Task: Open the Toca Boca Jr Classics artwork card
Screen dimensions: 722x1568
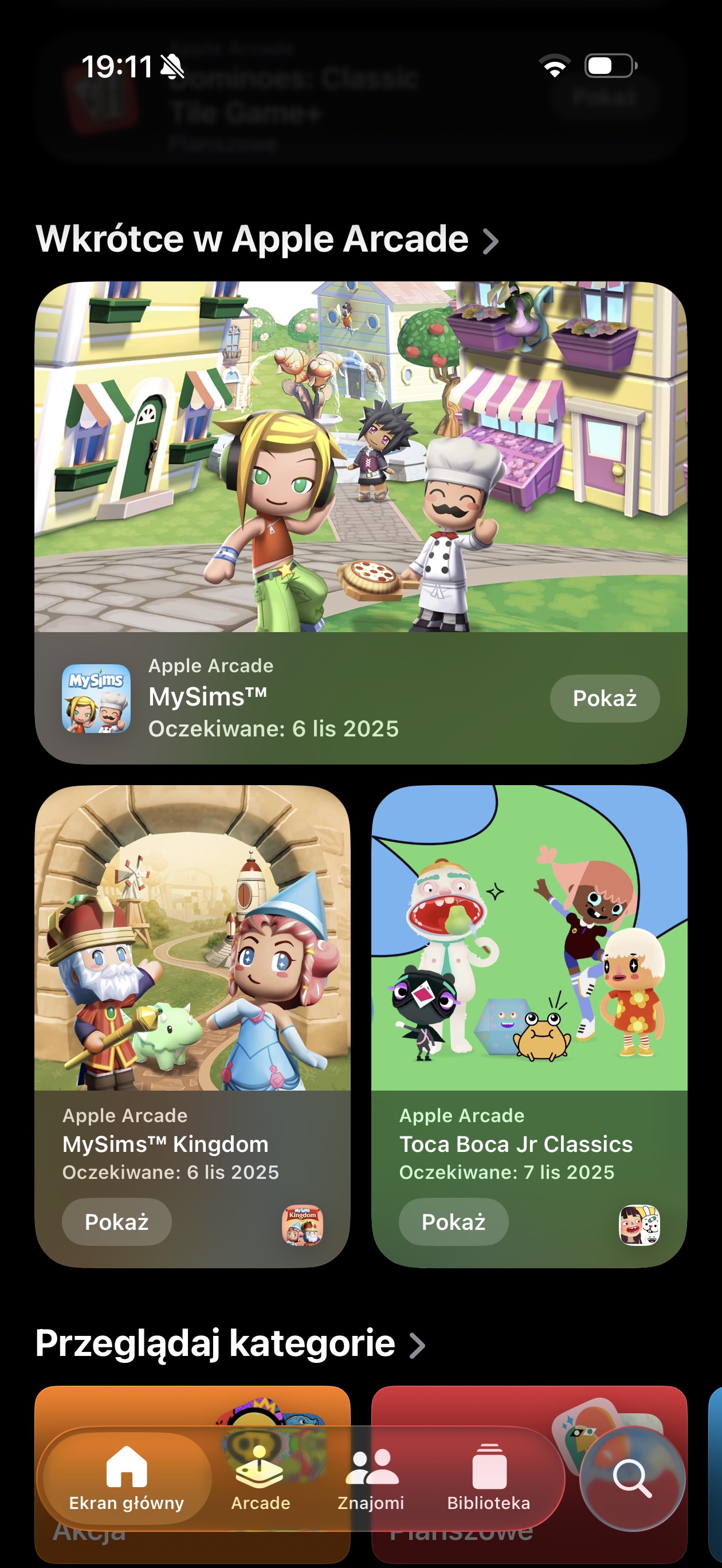Action: click(529, 938)
